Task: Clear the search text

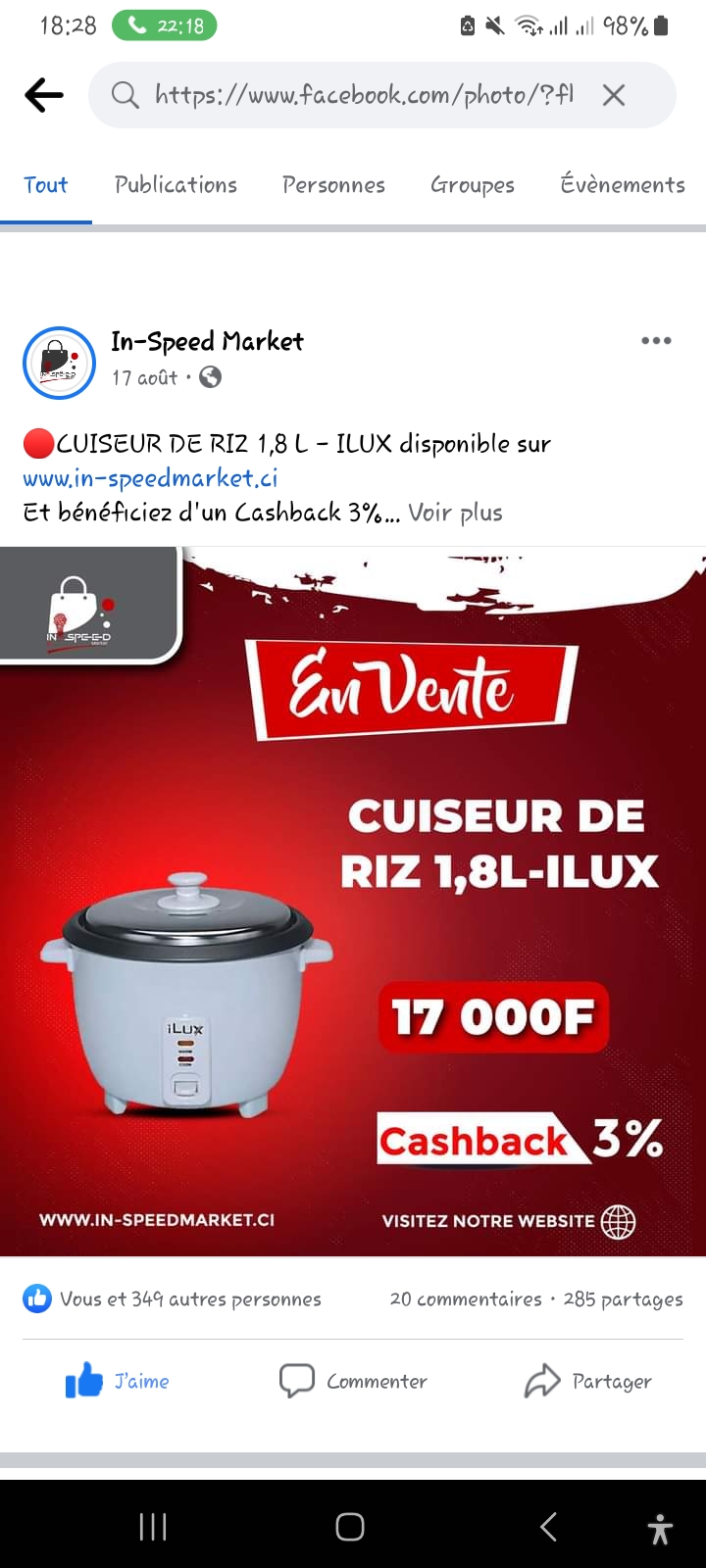Action: (614, 95)
